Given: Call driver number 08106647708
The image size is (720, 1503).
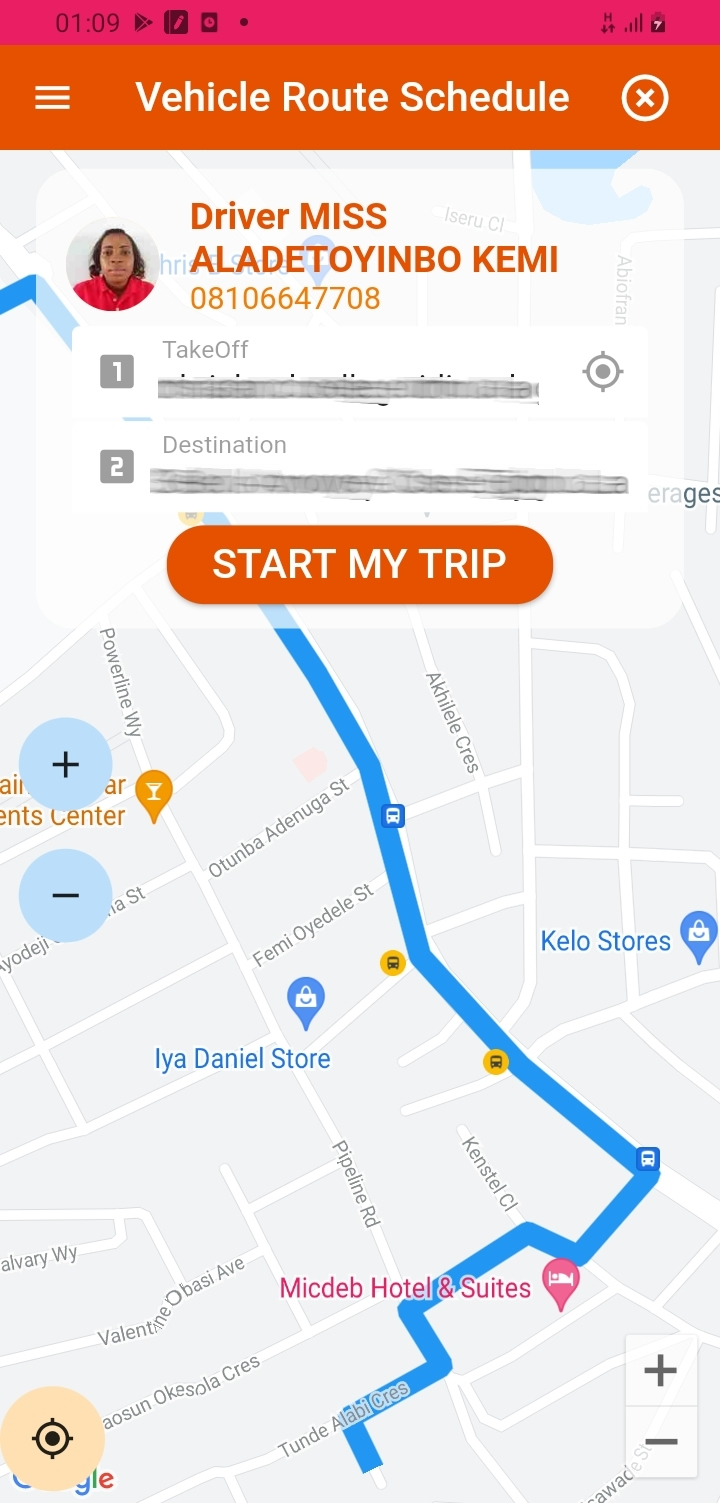Looking at the screenshot, I should point(285,298).
